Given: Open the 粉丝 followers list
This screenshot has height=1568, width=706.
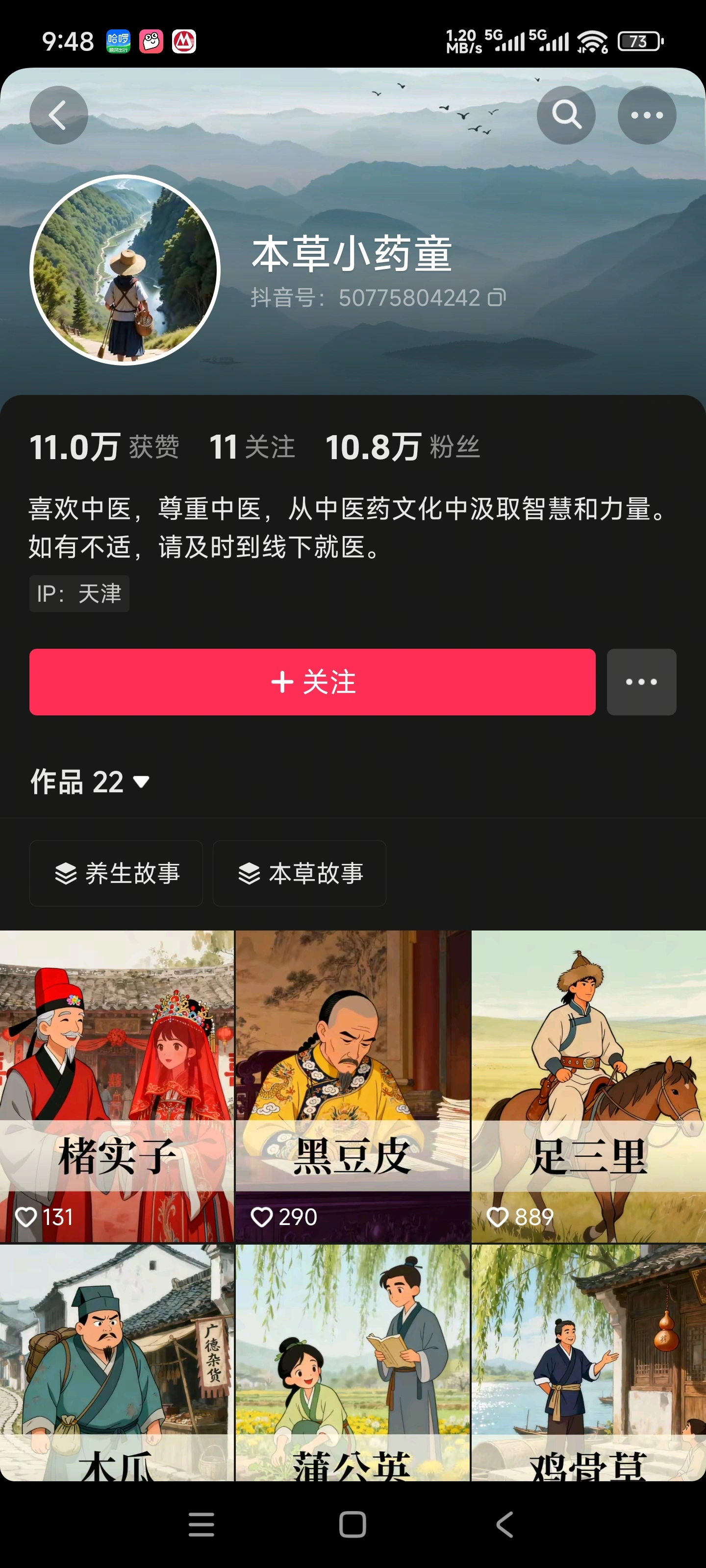Looking at the screenshot, I should point(403,447).
